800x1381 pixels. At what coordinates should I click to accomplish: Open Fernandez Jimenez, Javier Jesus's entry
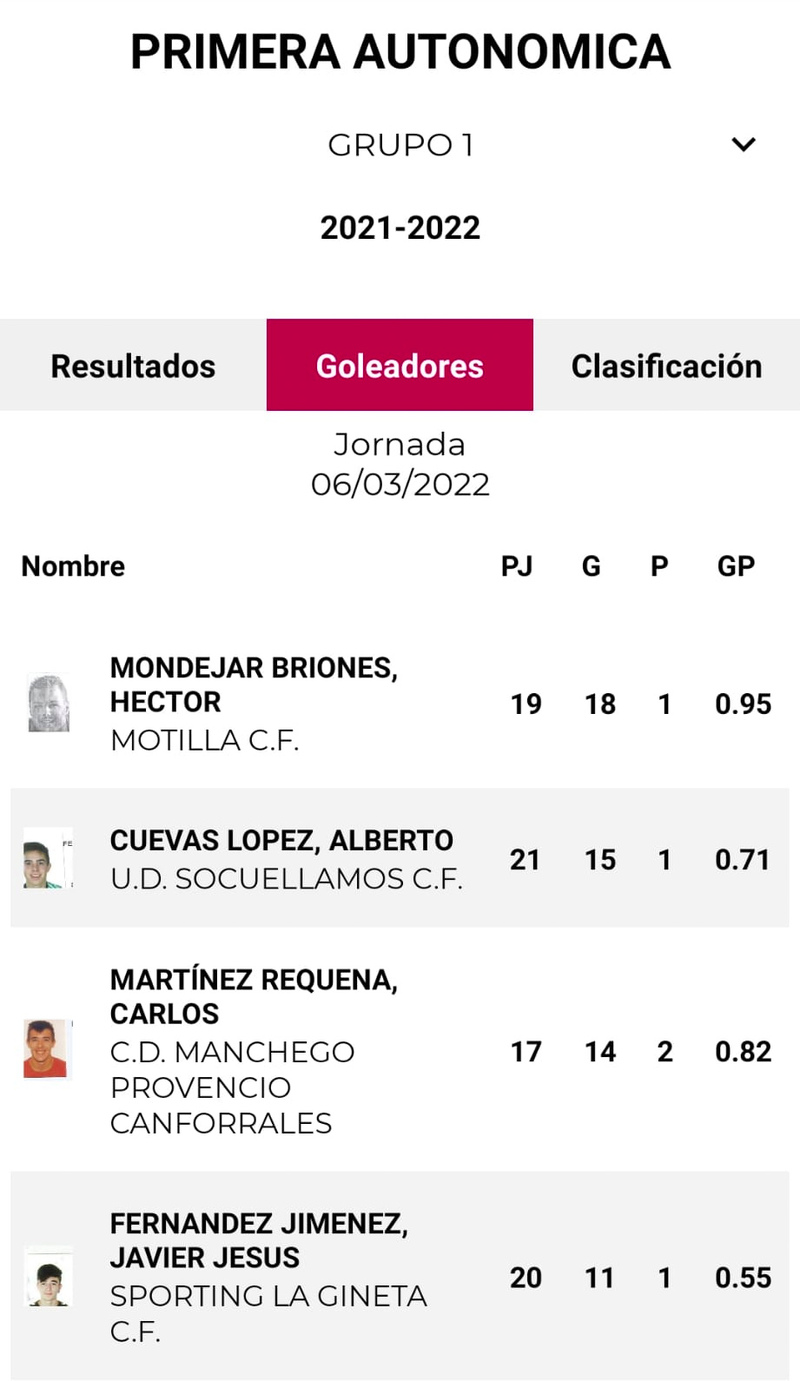pos(400,1276)
